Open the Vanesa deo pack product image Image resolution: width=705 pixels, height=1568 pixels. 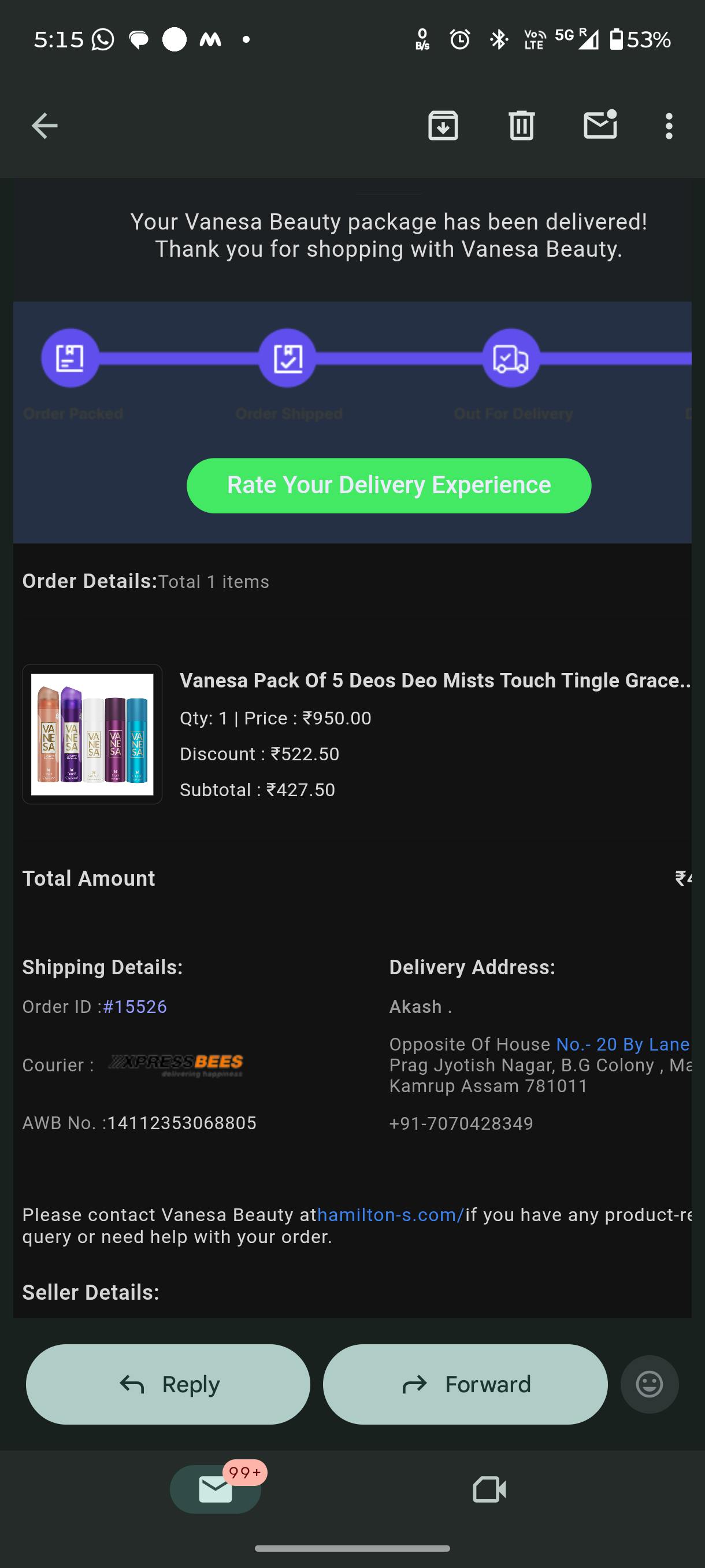tap(92, 734)
